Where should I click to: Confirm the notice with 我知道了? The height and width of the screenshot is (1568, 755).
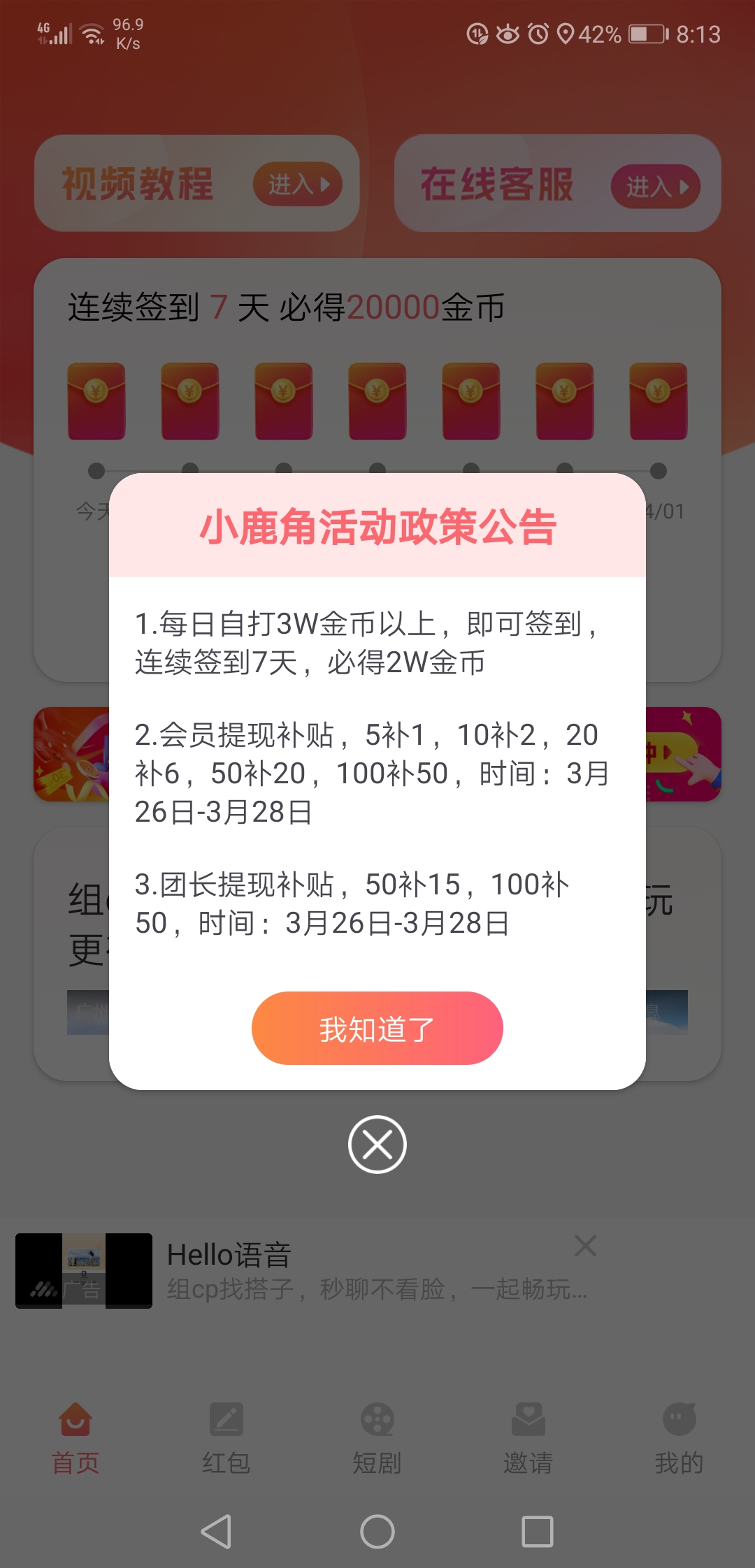377,1028
